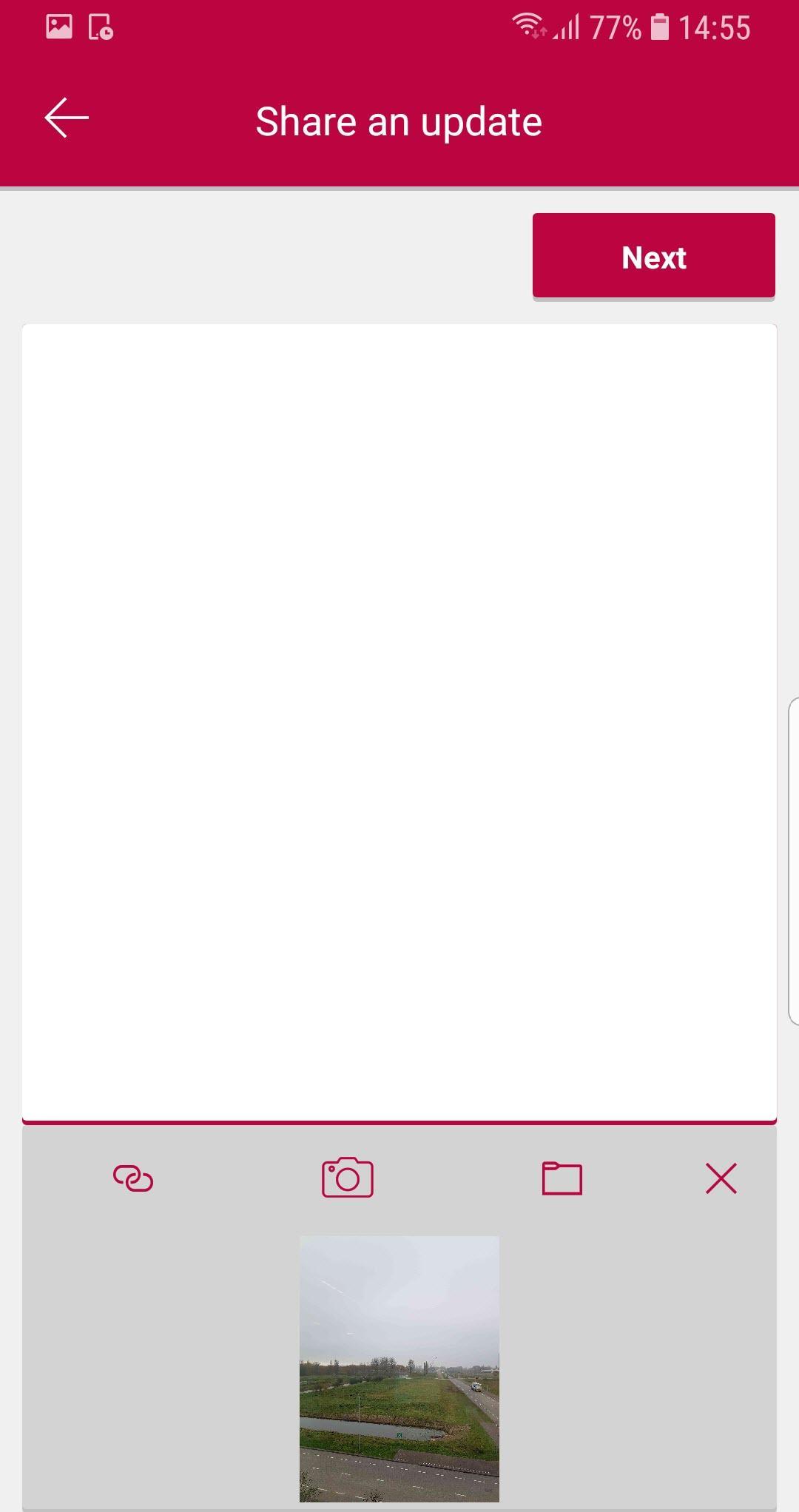Screen dimensions: 799x1512
Task: Go back from Share an update
Action: (67, 118)
